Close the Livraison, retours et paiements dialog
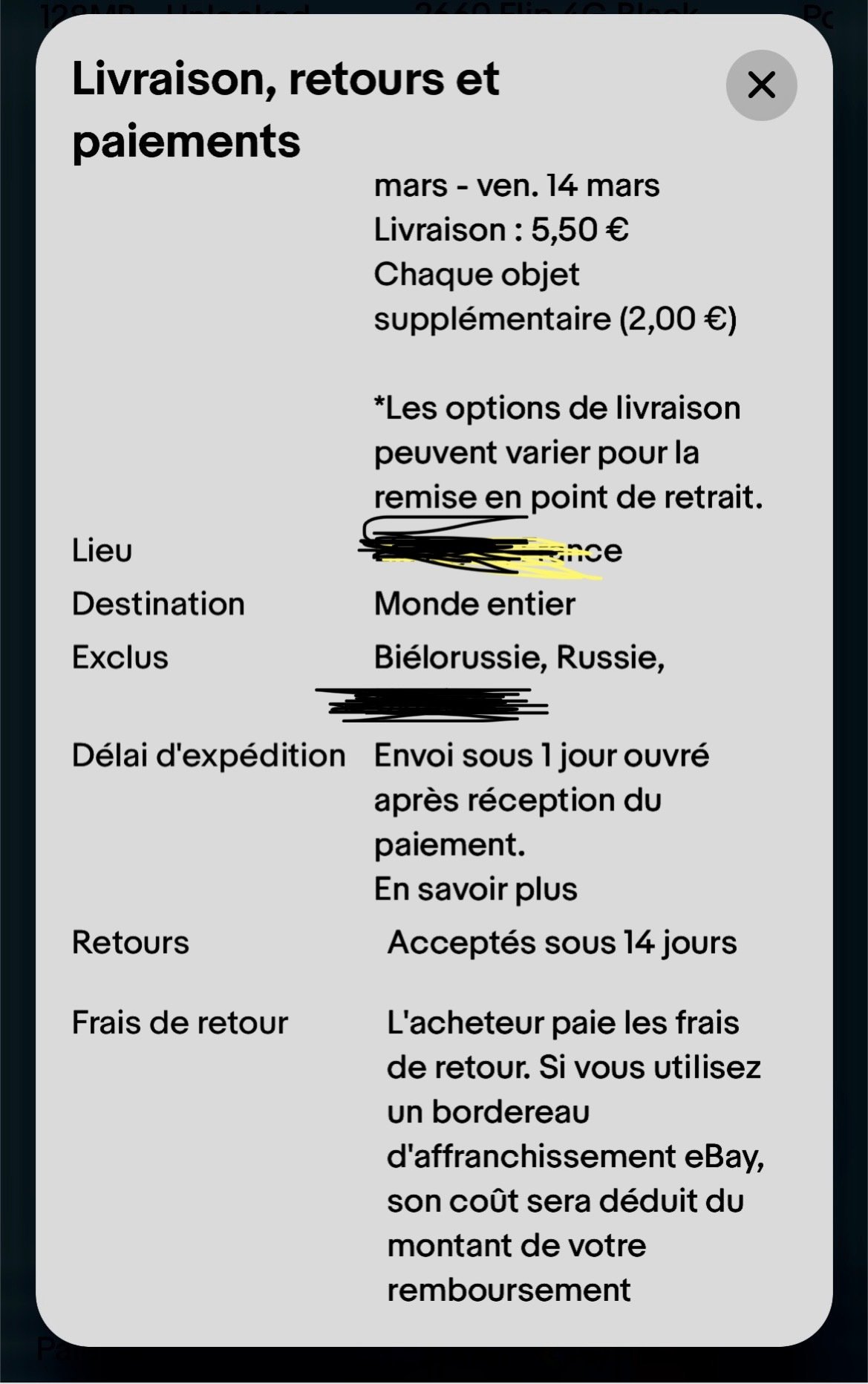Screen dimensions: 868x1384 (x=761, y=85)
